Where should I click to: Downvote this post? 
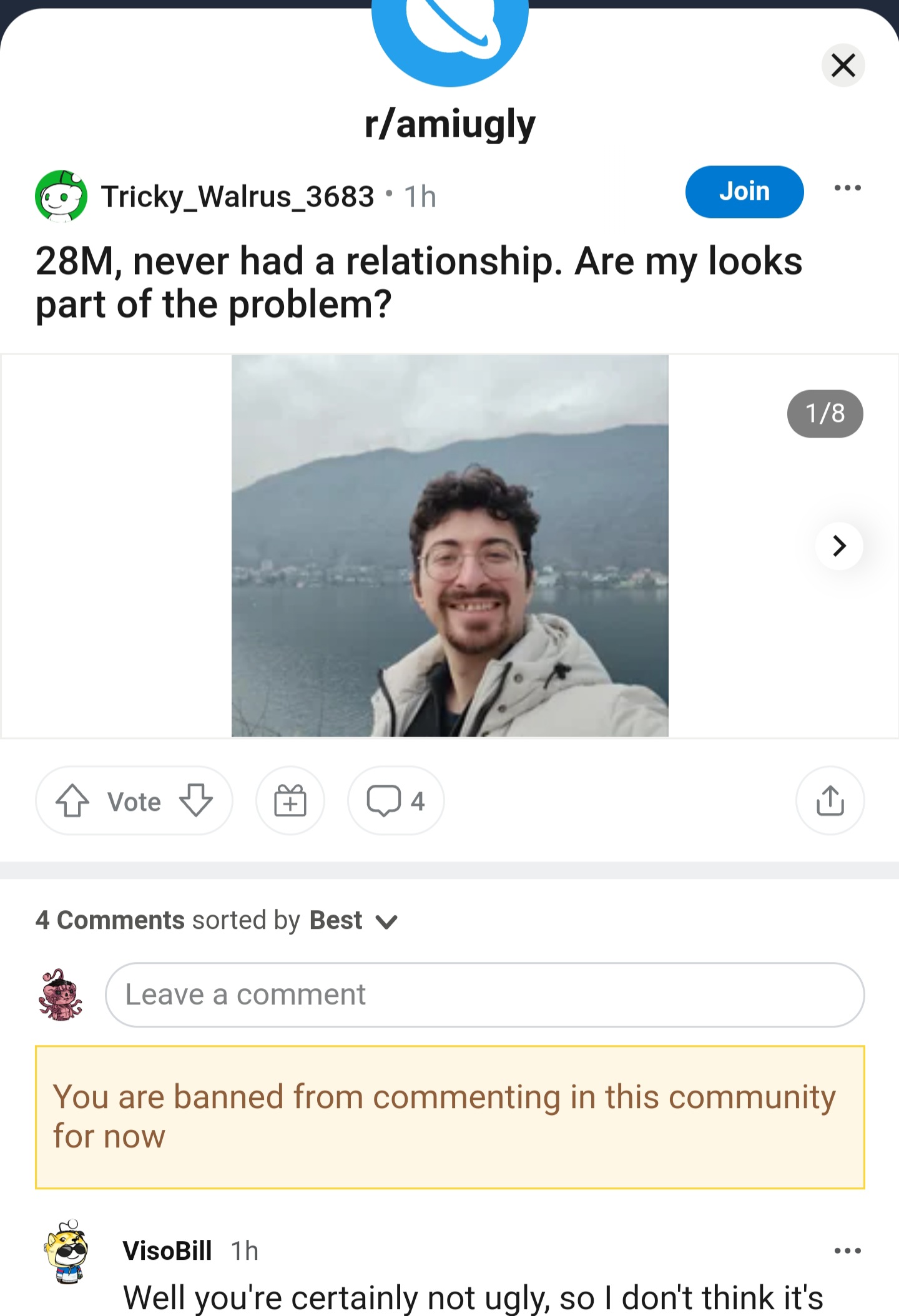point(196,800)
